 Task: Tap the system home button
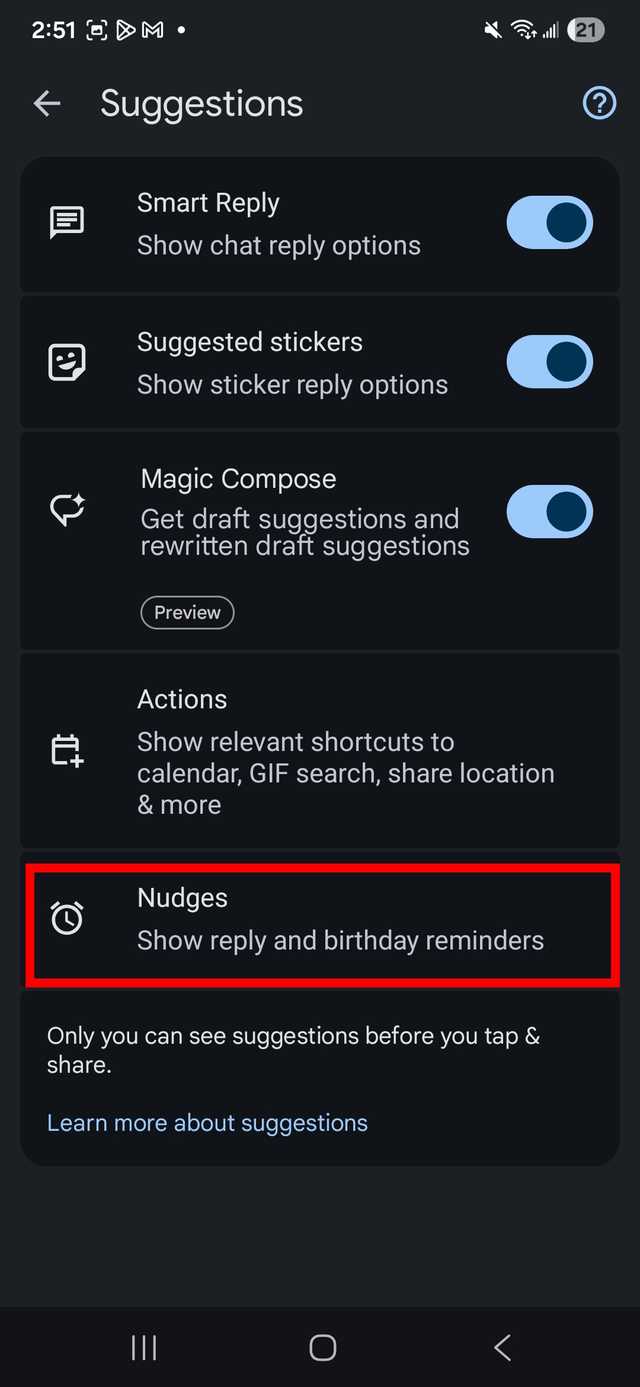coord(322,1347)
